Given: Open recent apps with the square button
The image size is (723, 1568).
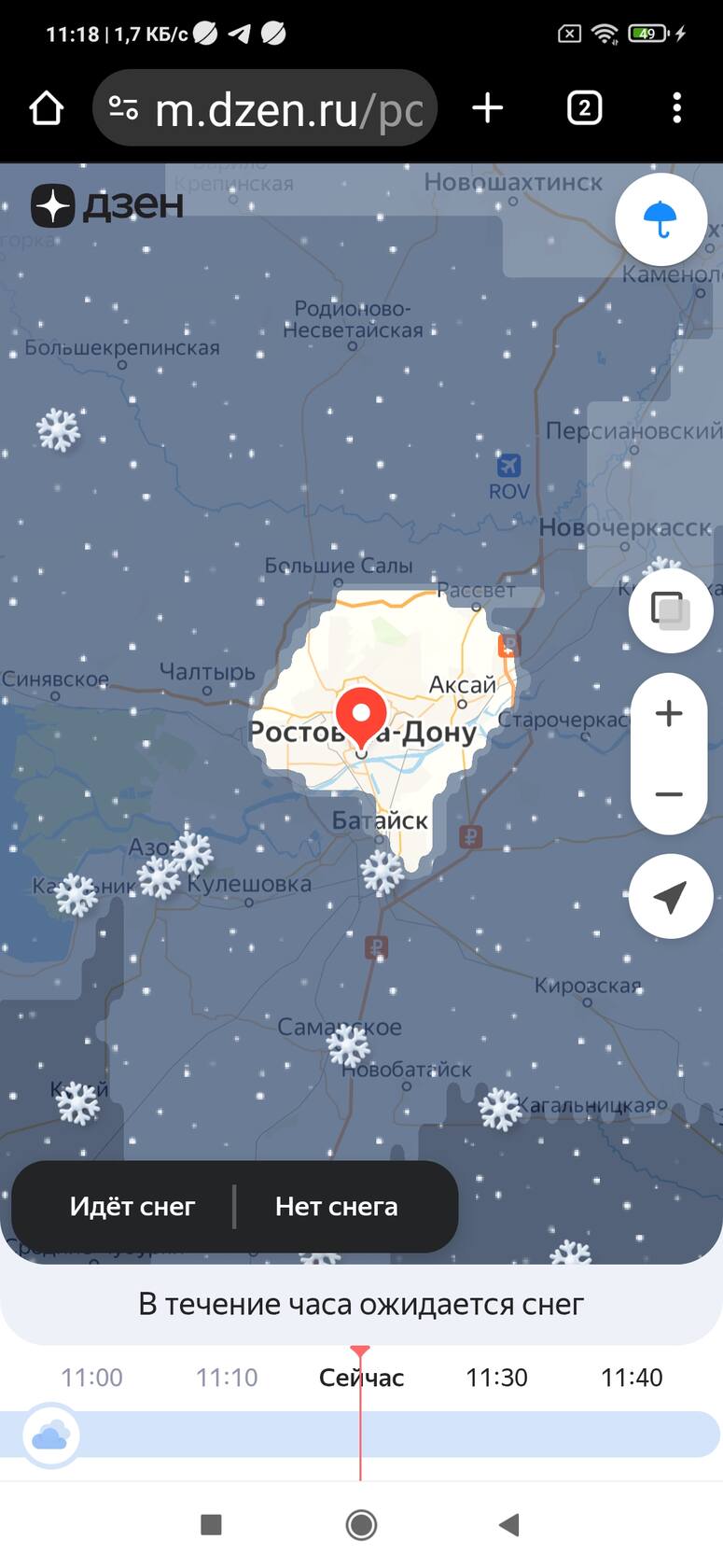Looking at the screenshot, I should click(x=212, y=1525).
